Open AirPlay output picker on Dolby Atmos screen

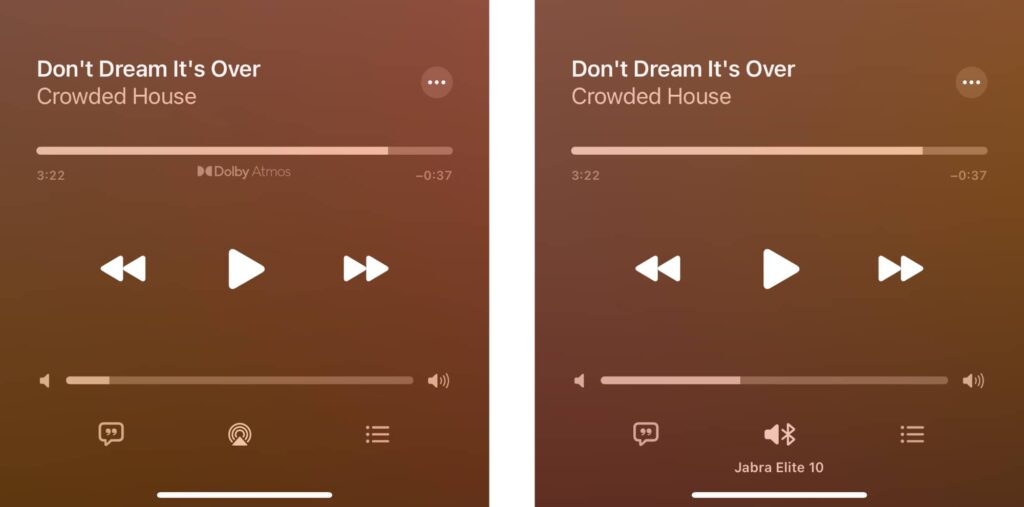coord(240,434)
